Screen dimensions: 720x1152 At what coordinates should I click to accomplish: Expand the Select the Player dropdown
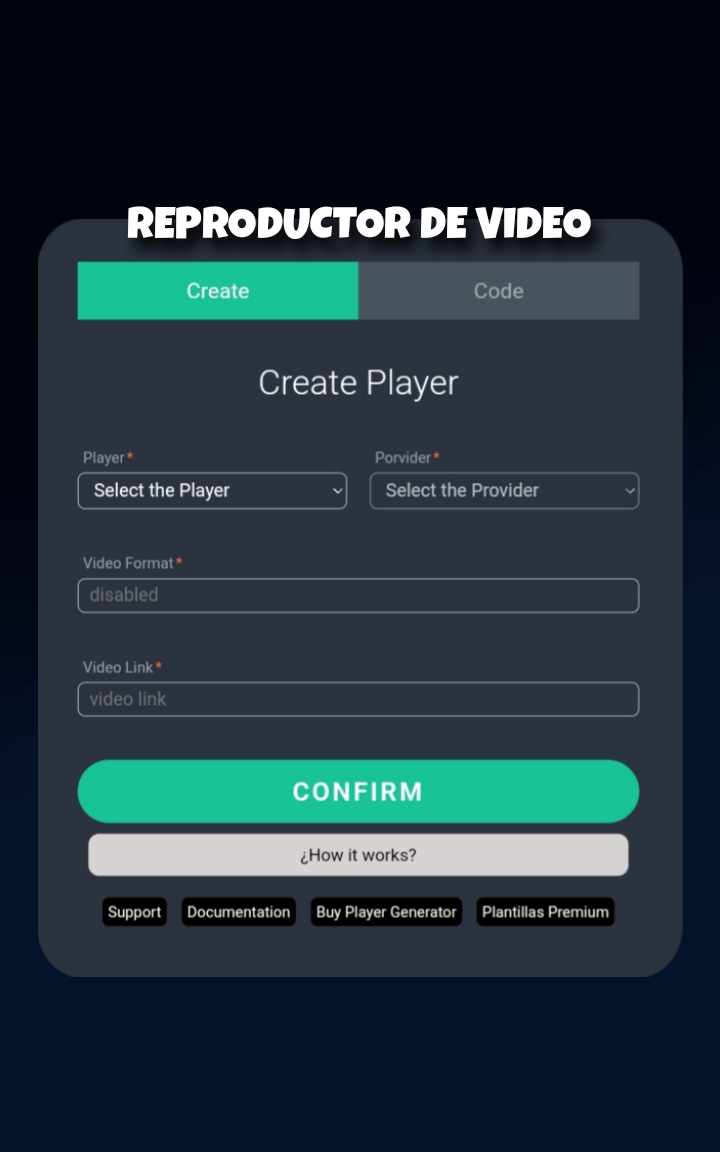212,491
